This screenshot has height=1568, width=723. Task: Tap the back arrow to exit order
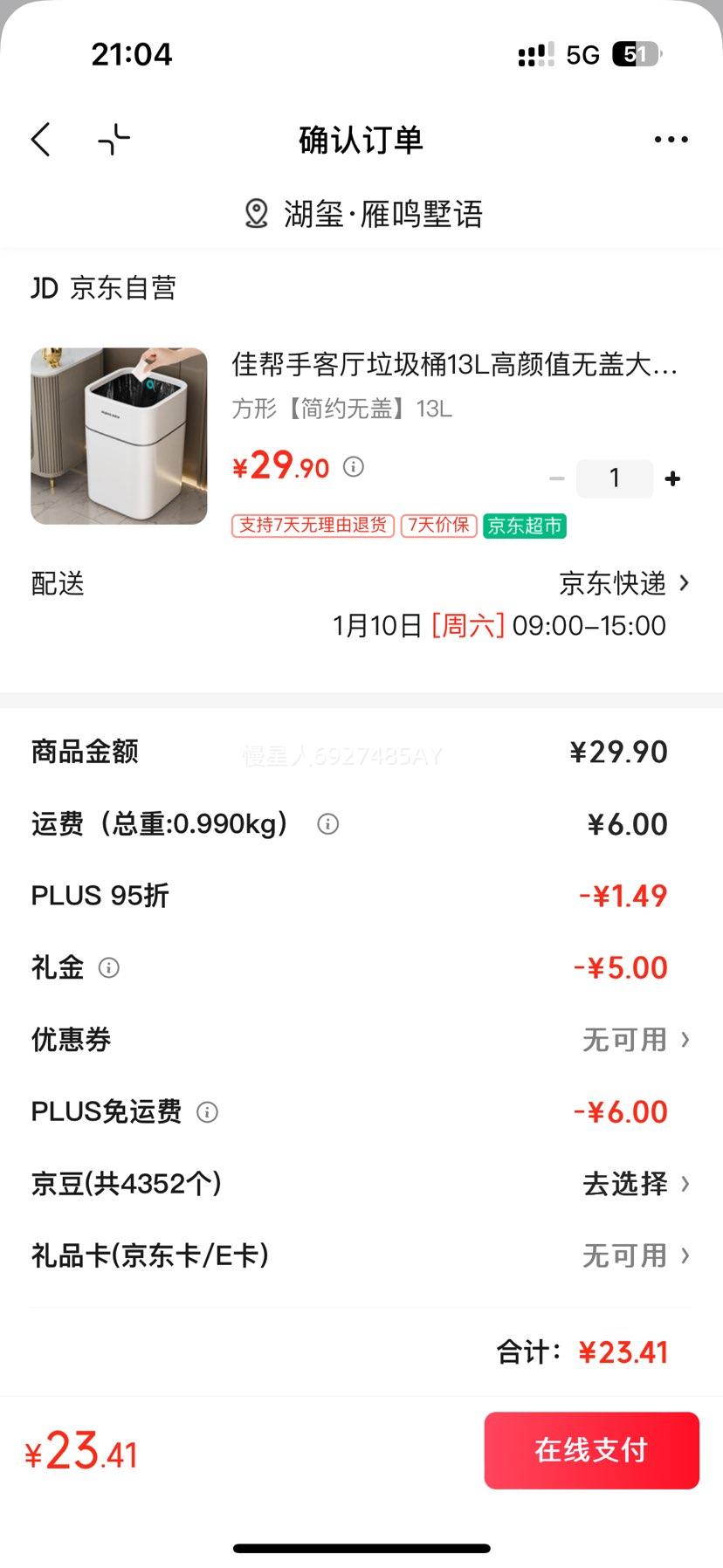click(40, 139)
